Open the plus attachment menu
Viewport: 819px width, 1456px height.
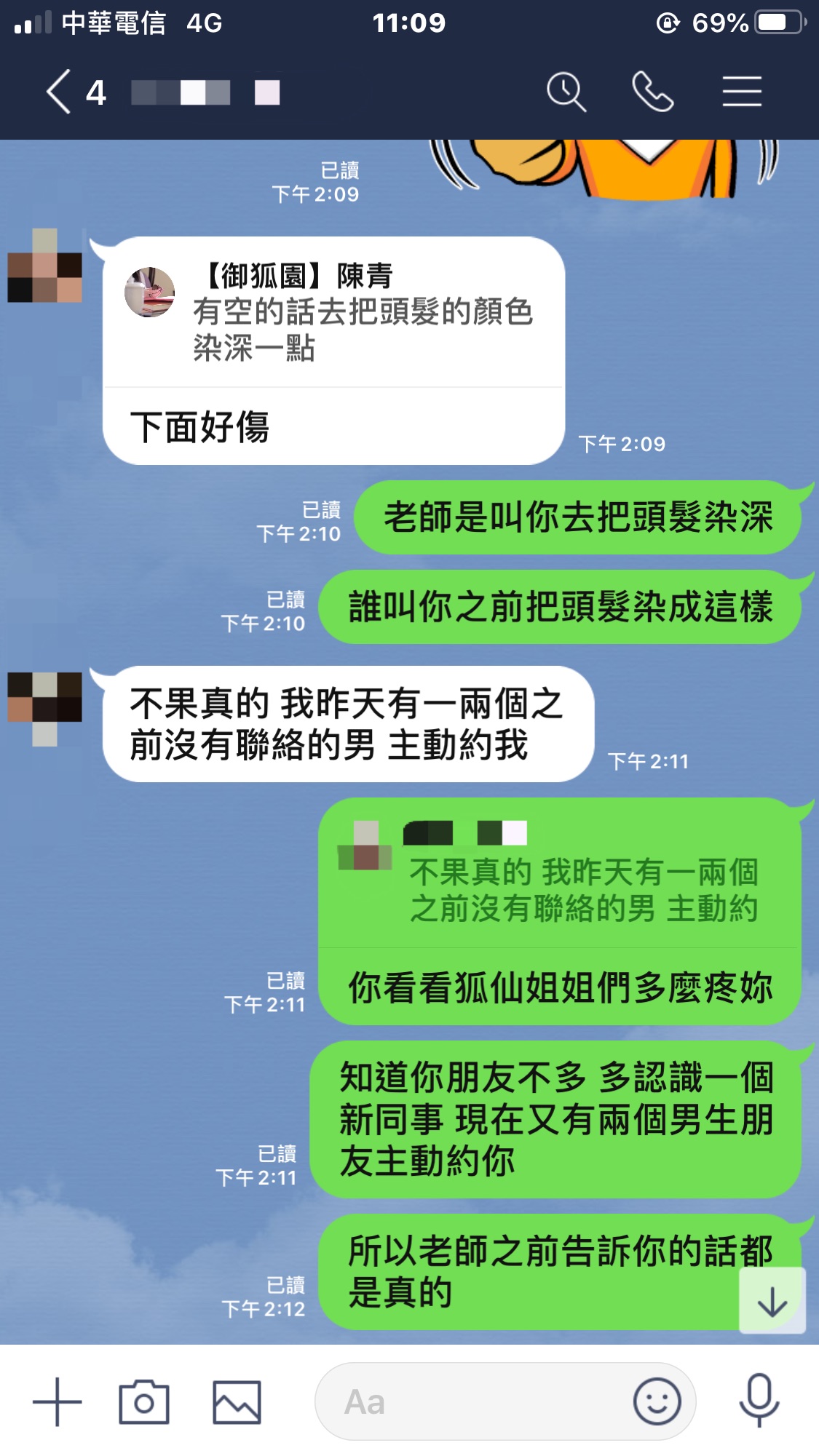click(58, 1401)
